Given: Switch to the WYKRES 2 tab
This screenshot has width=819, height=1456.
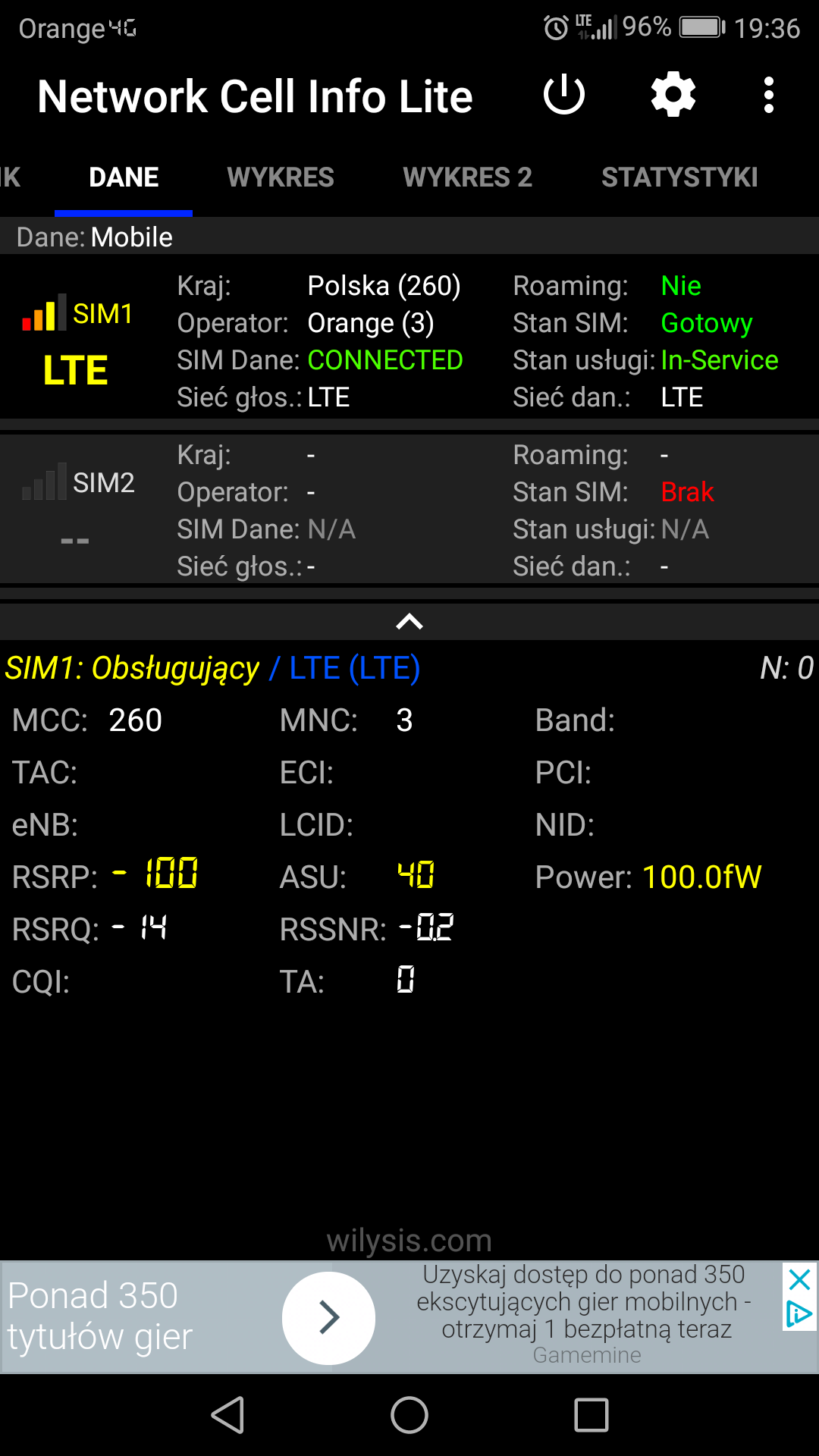Looking at the screenshot, I should tap(468, 177).
